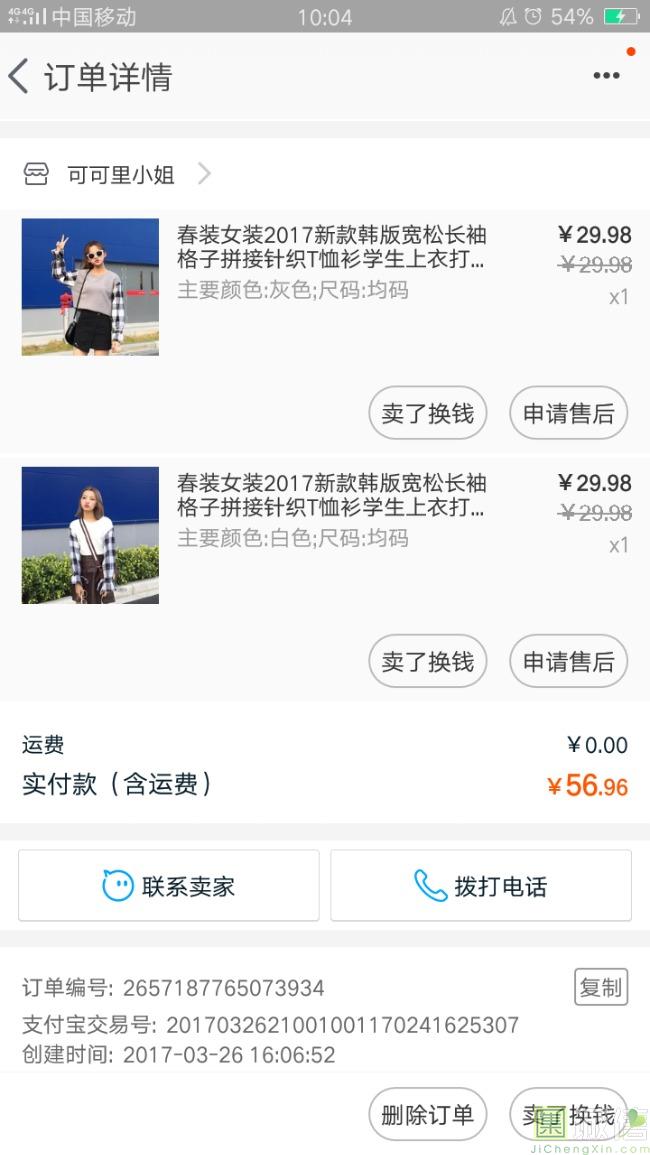The width and height of the screenshot is (650, 1155).
Task: Open the 可可里小姐 shop page
Action: tap(120, 175)
